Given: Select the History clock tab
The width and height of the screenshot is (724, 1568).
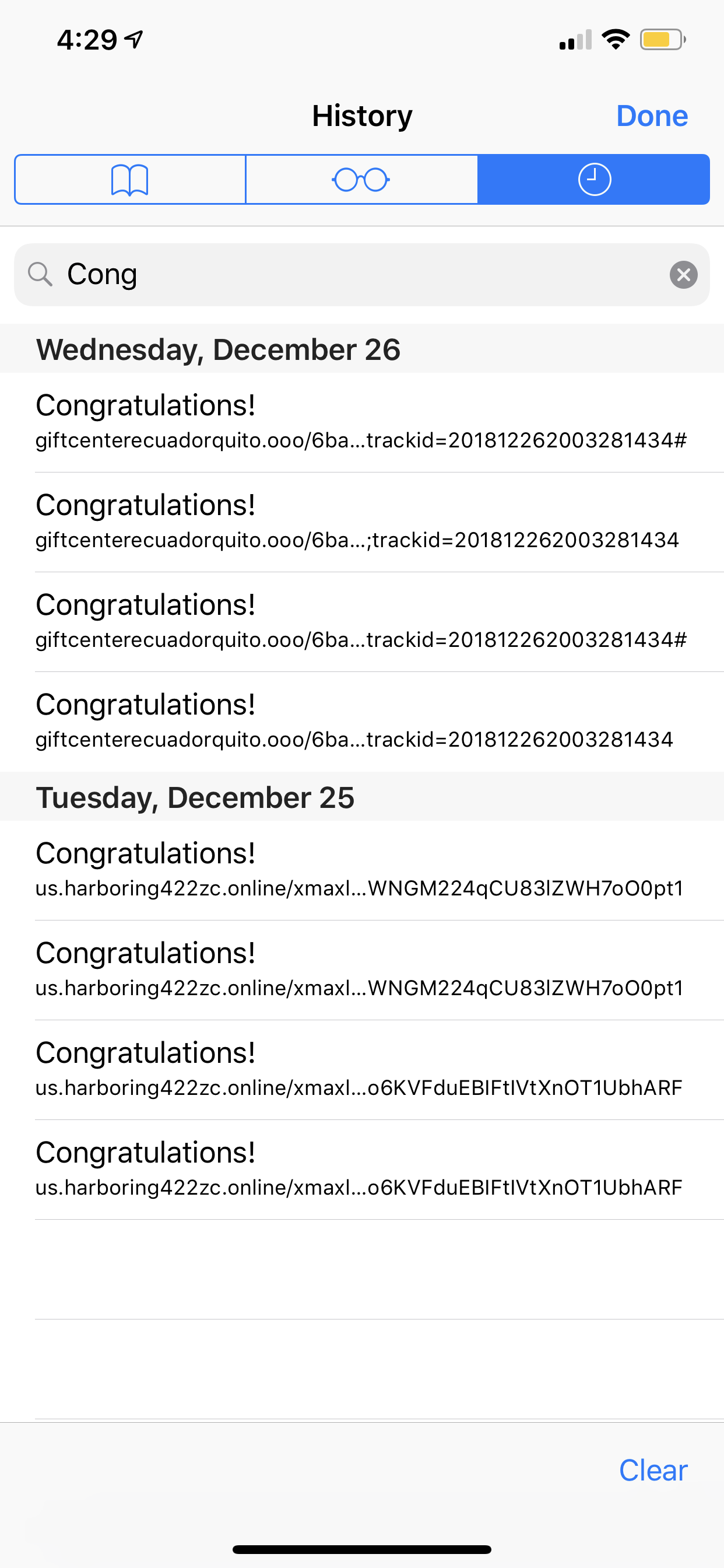Looking at the screenshot, I should [594, 180].
